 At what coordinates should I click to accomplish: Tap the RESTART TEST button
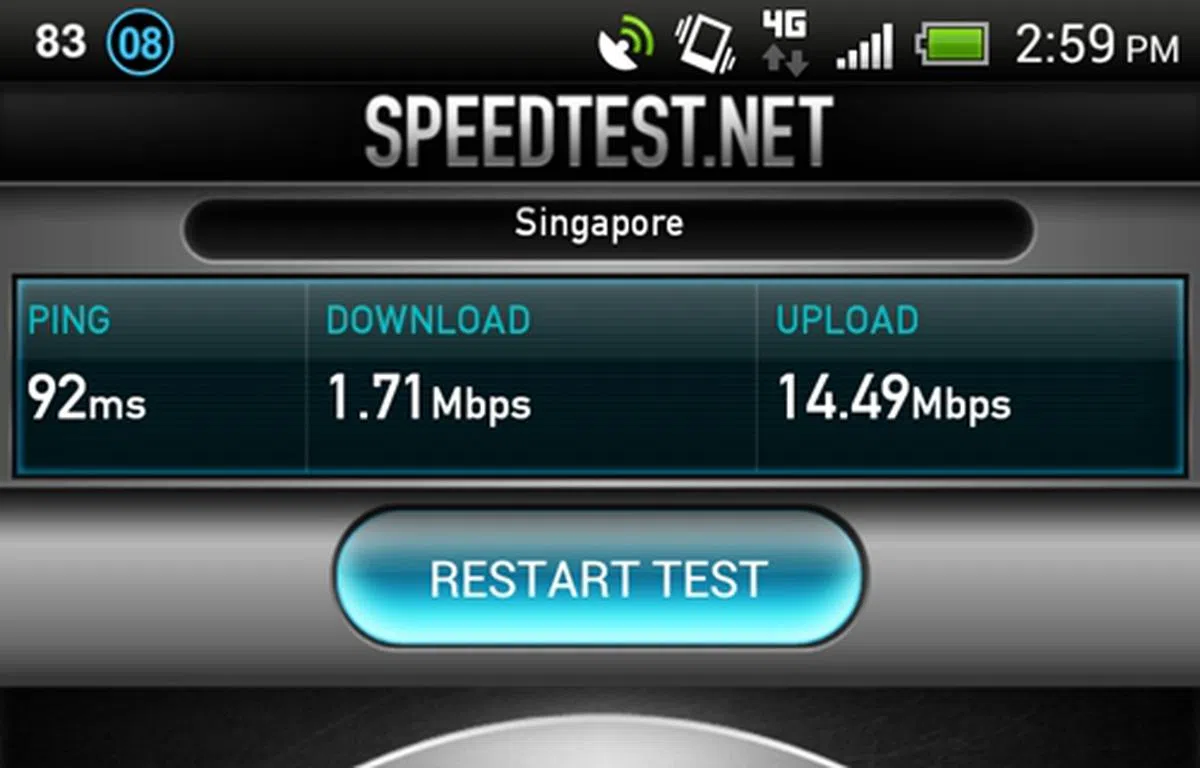pyautogui.click(x=599, y=580)
